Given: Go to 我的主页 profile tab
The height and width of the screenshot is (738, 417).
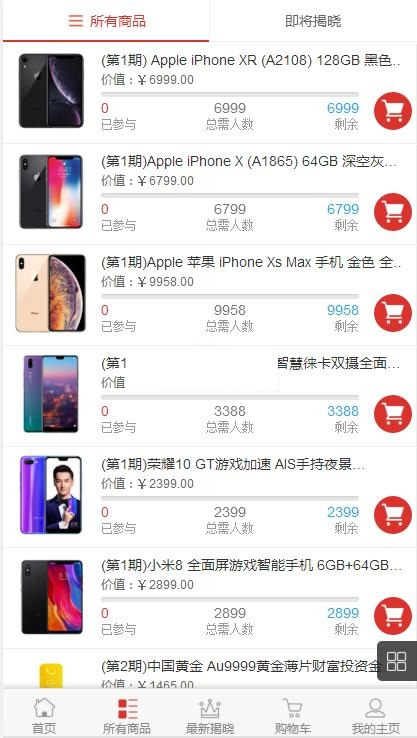Looking at the screenshot, I should [376, 715].
